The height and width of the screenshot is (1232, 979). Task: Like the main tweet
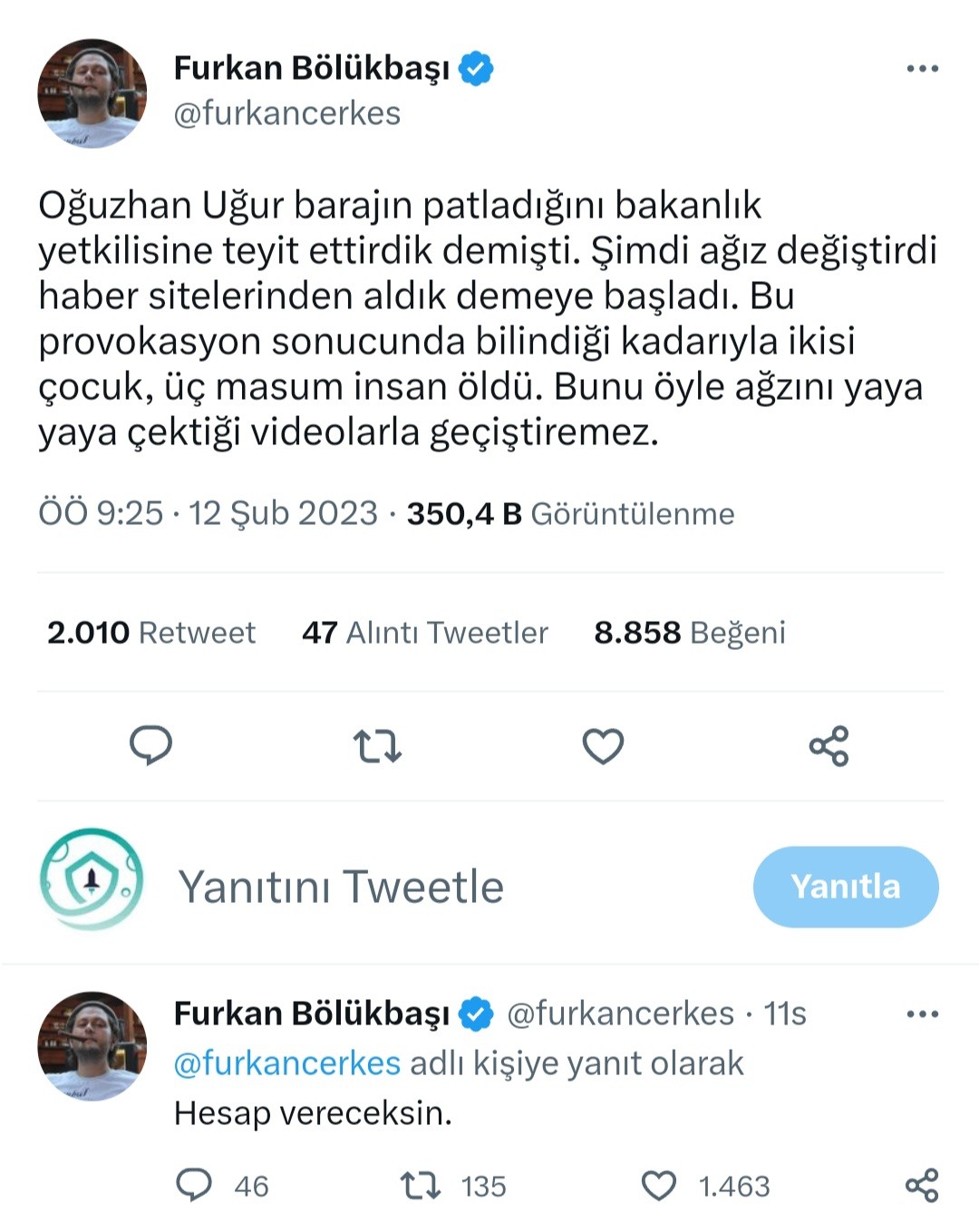[x=603, y=746]
